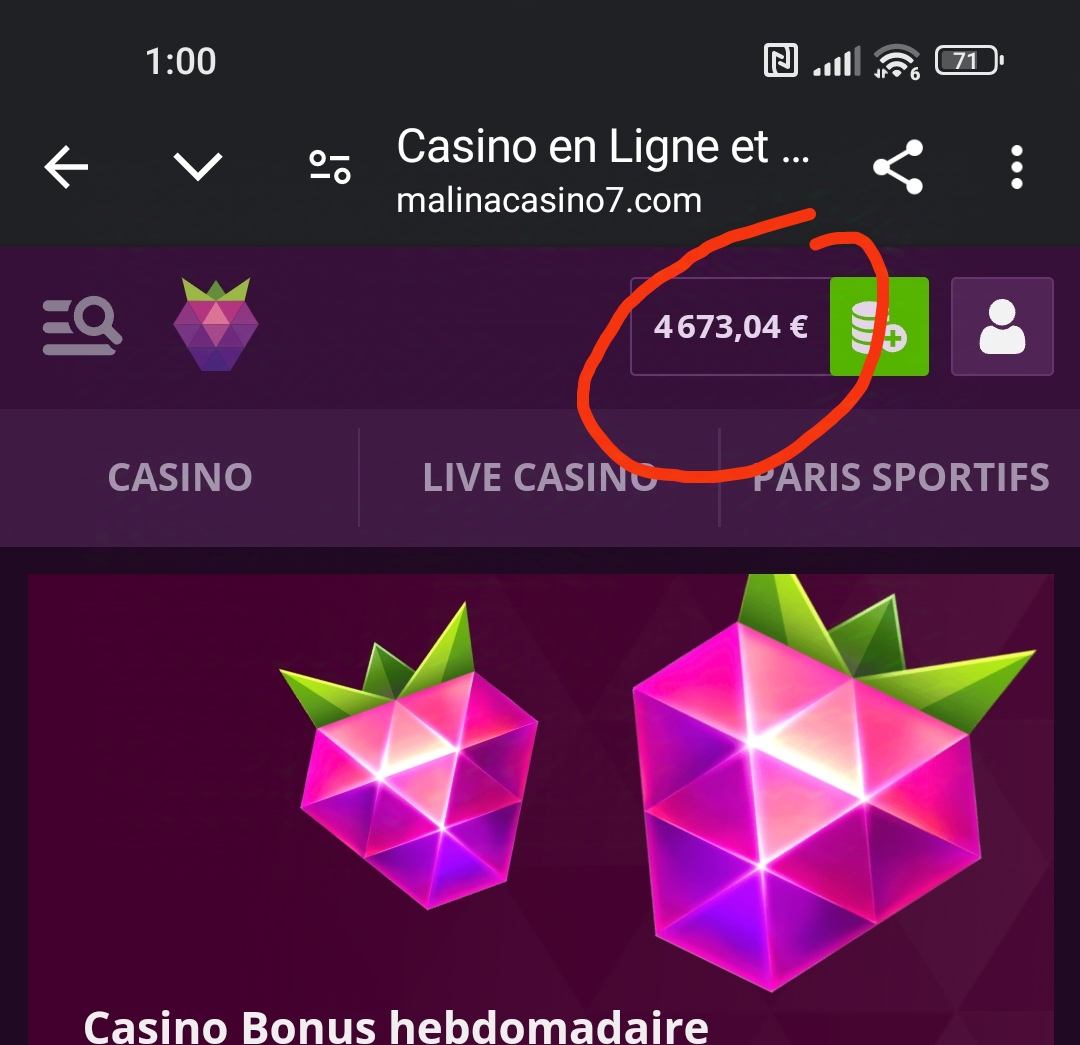Open the Casino Bonus hebdomadaire banner
Screen dimensions: 1080x1045
[540, 800]
